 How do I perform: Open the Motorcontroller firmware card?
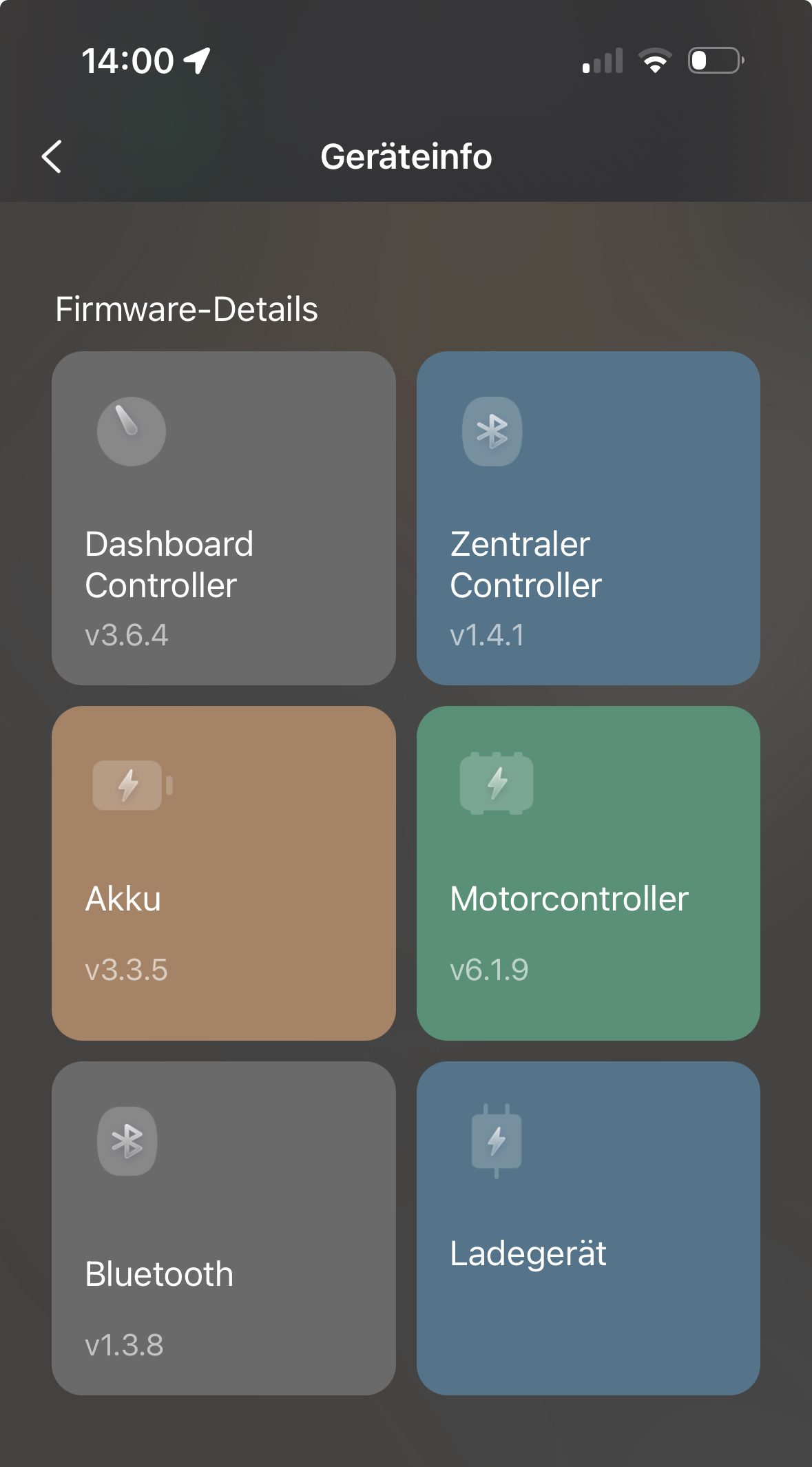[x=588, y=873]
